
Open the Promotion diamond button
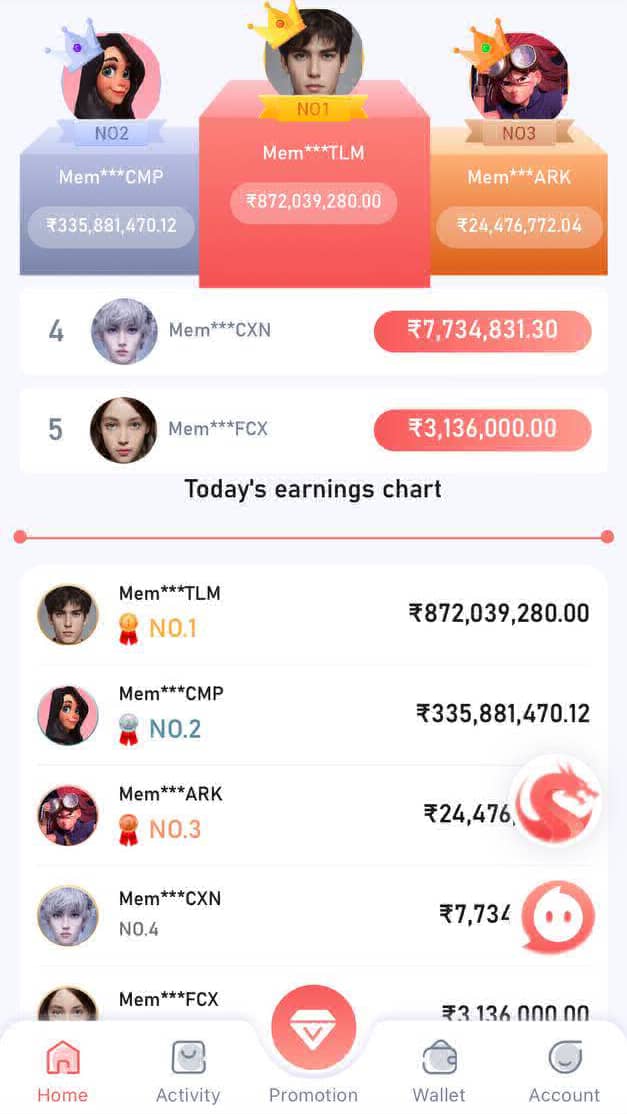pos(313,1028)
